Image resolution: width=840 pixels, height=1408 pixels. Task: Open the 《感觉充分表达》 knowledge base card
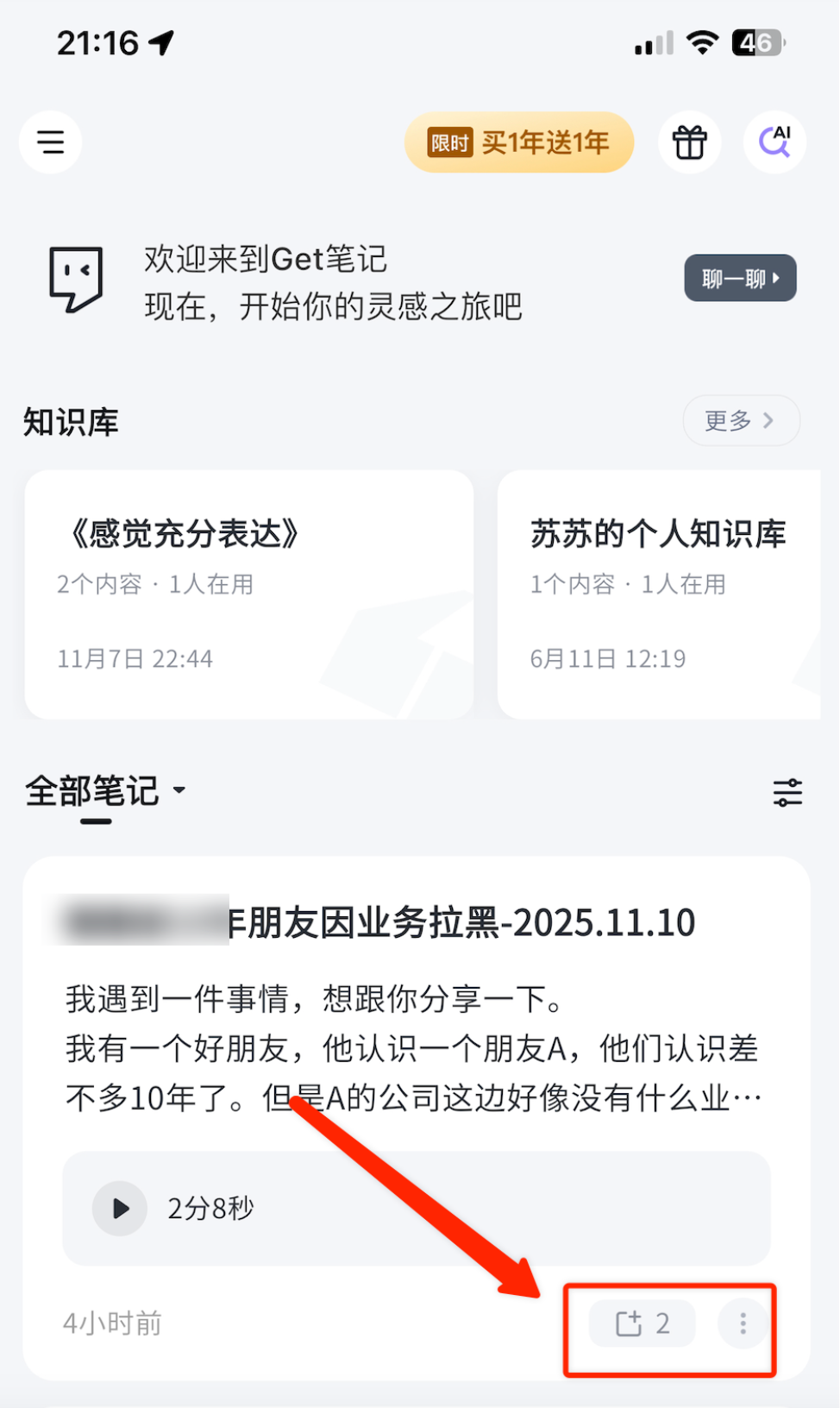[x=249, y=594]
